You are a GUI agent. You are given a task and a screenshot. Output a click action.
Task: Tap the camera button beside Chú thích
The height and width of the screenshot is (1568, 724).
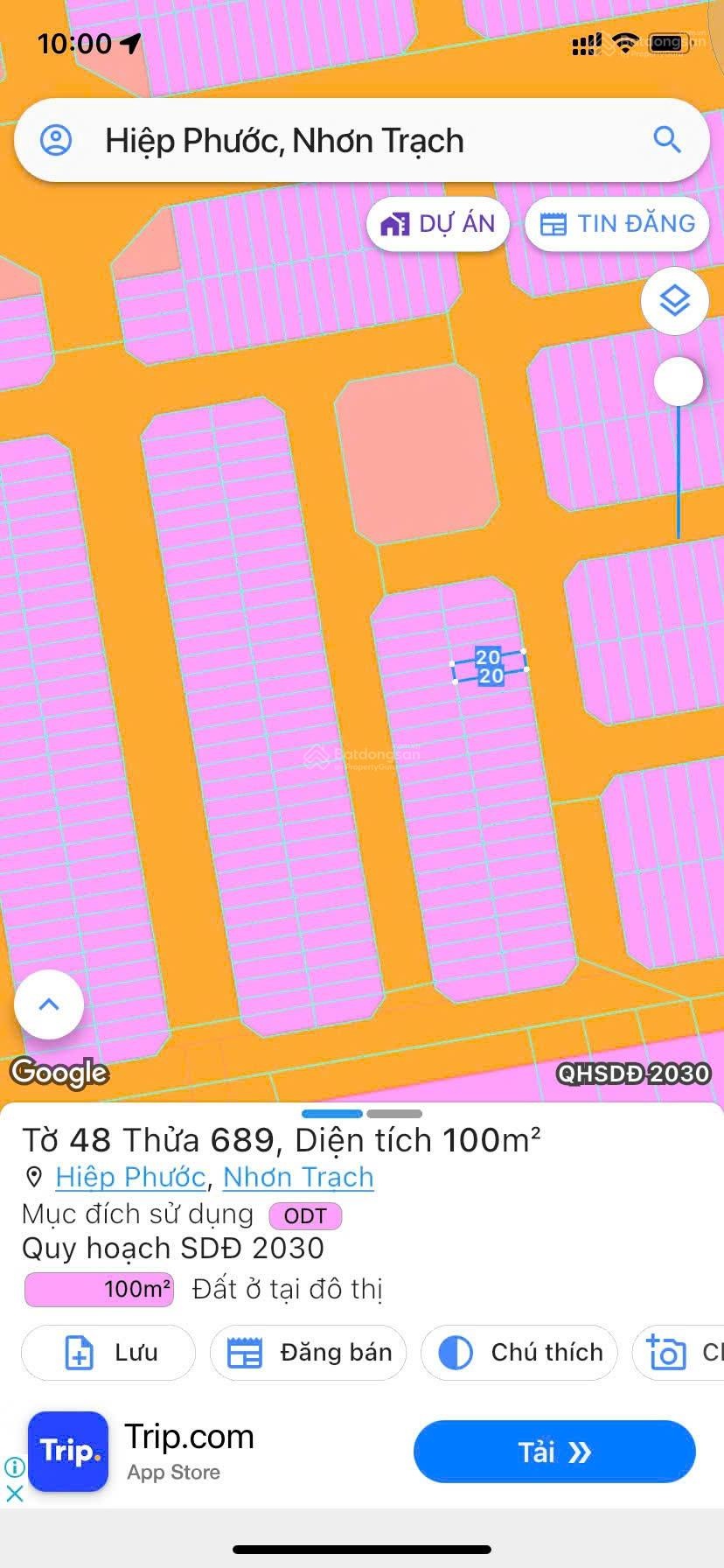point(679,1353)
